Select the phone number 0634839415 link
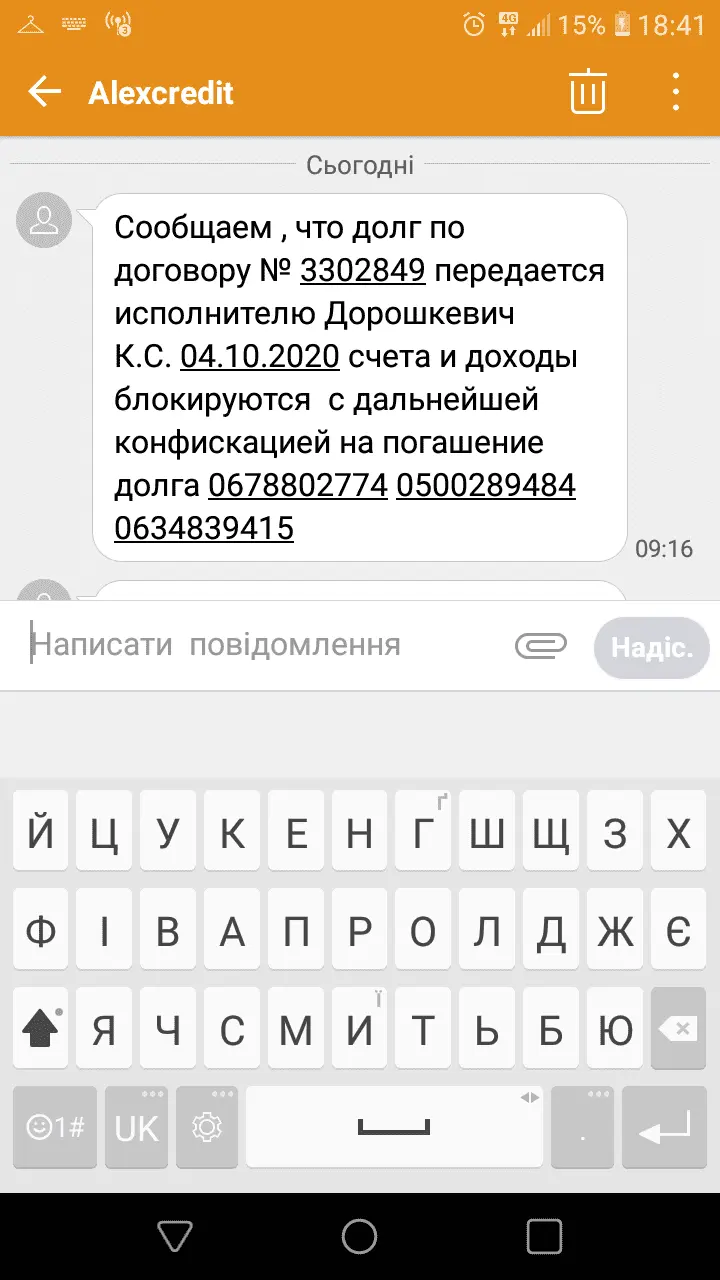 [x=204, y=528]
